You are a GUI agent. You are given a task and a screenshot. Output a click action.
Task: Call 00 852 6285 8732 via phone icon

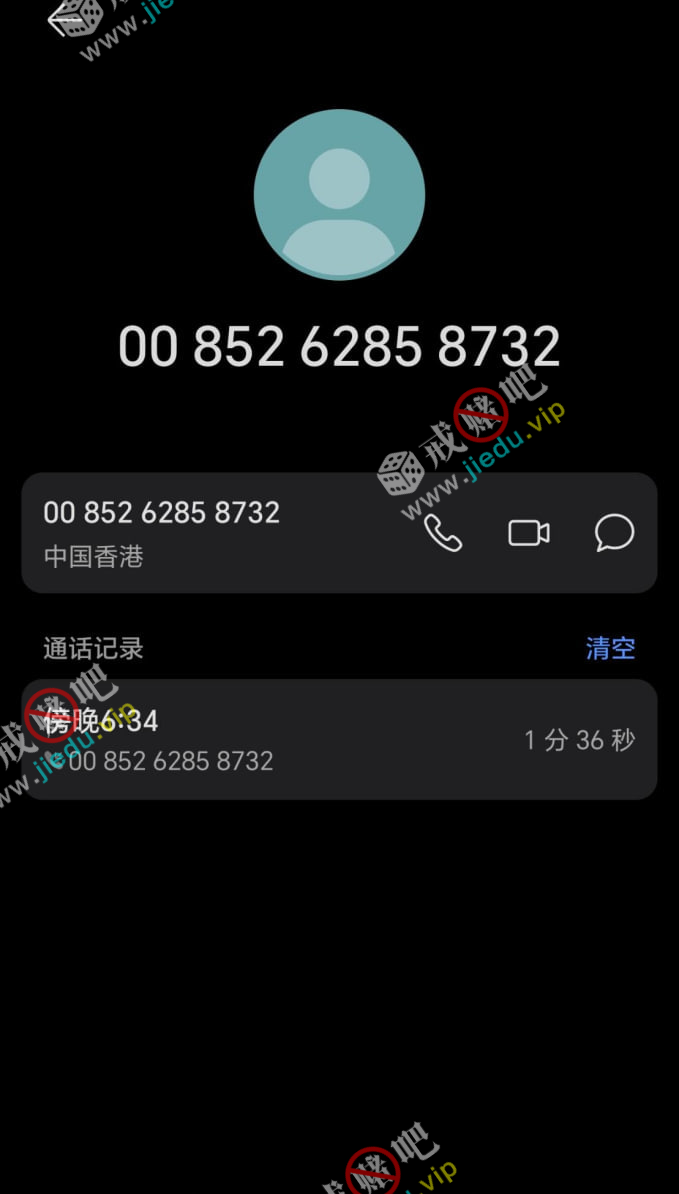click(x=443, y=533)
